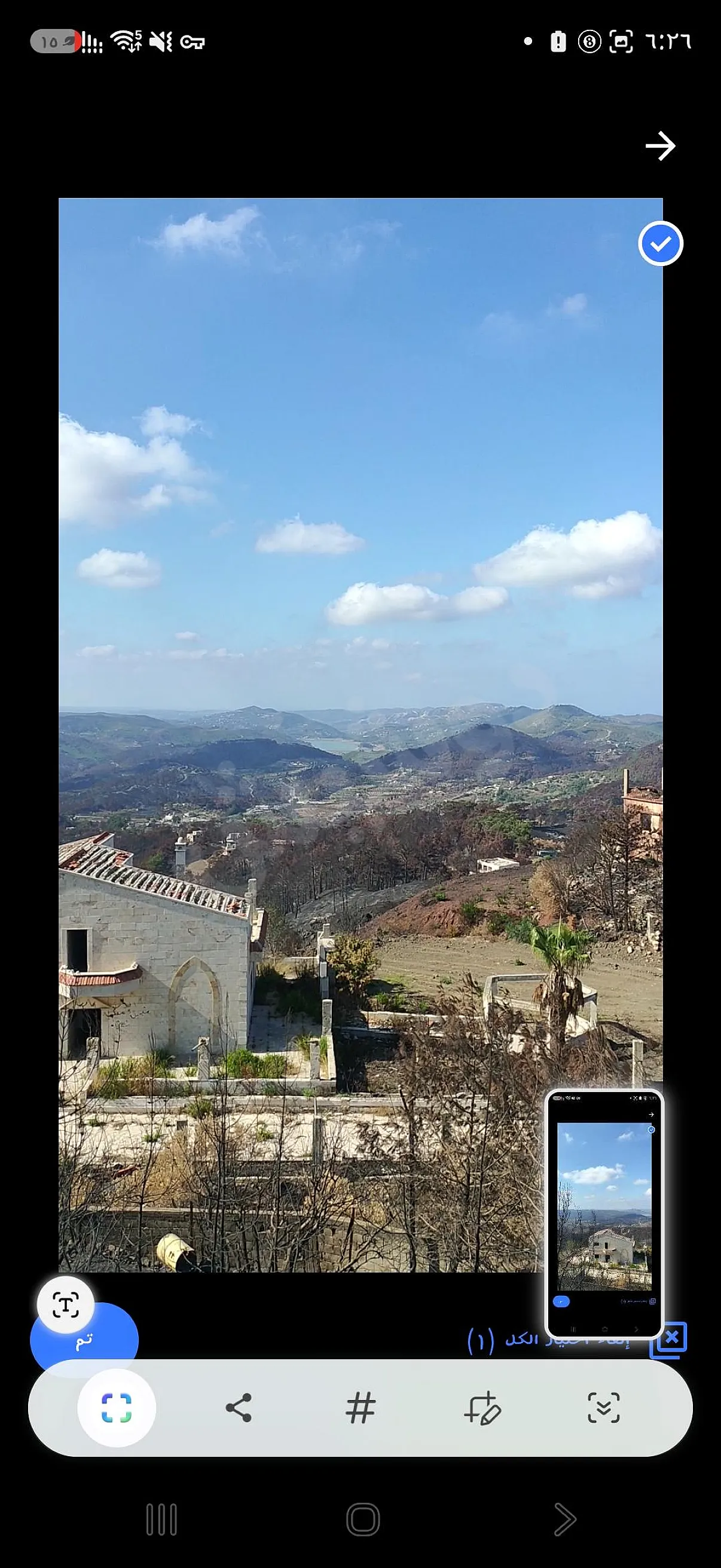Go back using the arrow at top

point(660,146)
